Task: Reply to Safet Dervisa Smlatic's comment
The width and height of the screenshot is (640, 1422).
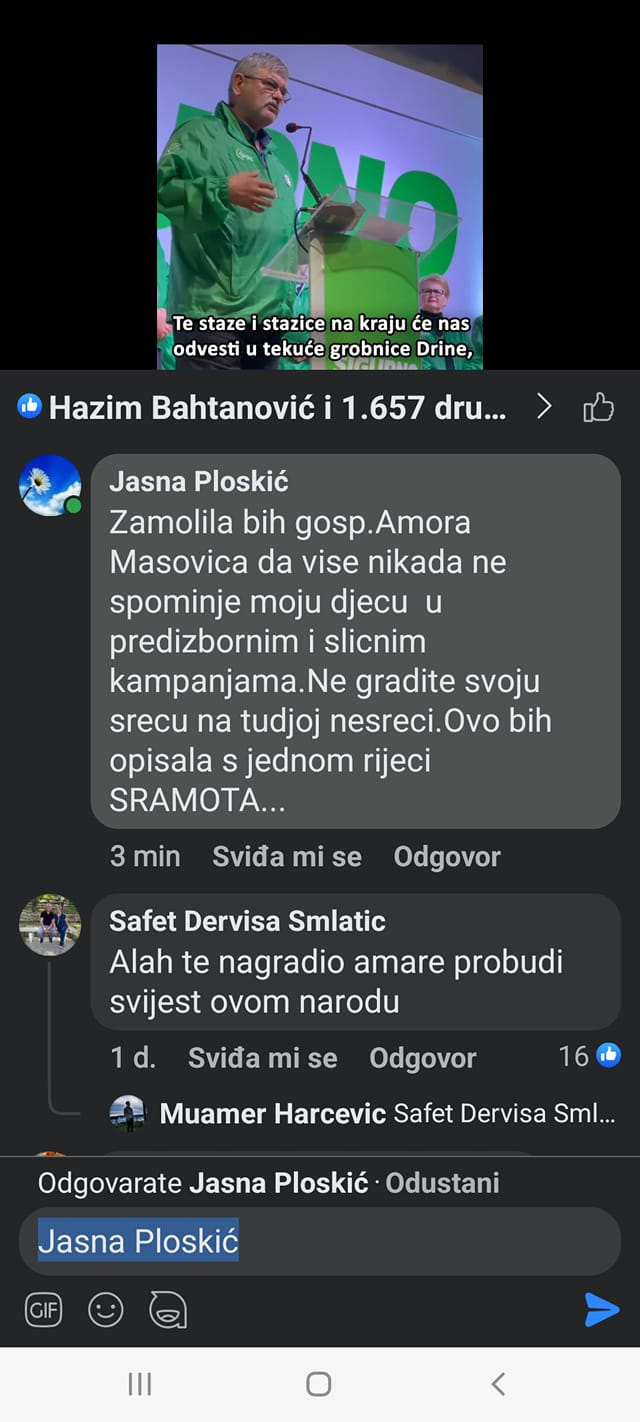Action: (422, 1058)
